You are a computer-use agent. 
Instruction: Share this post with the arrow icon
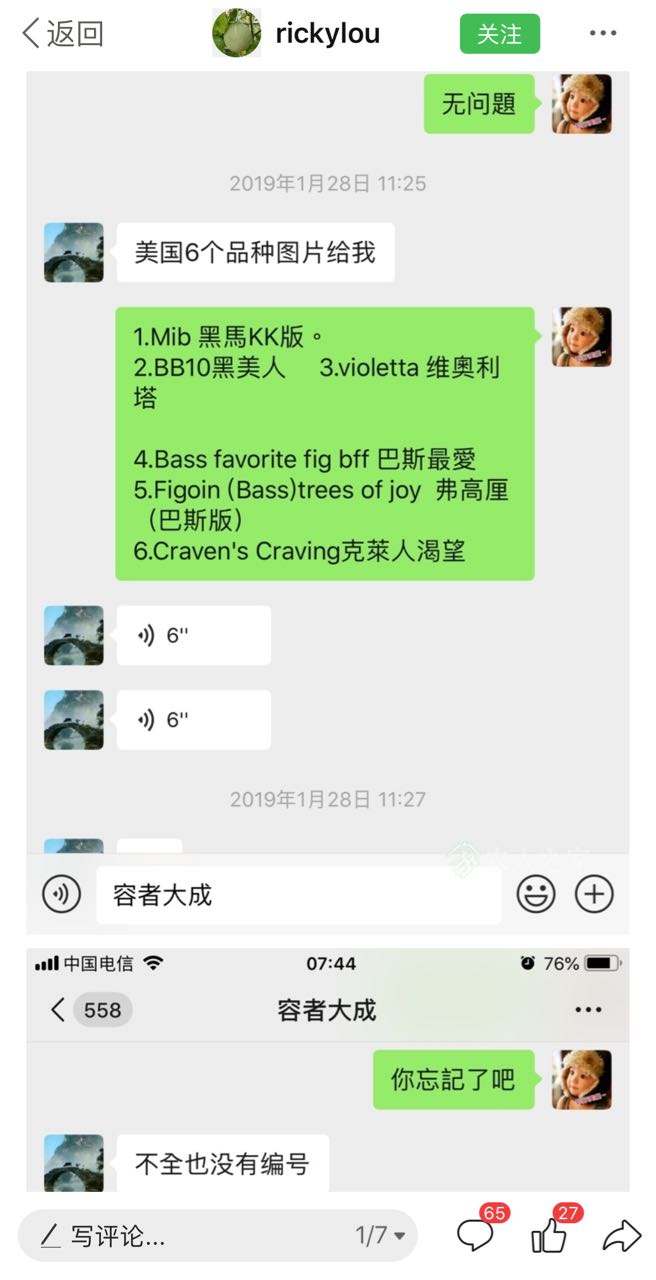coord(622,1237)
